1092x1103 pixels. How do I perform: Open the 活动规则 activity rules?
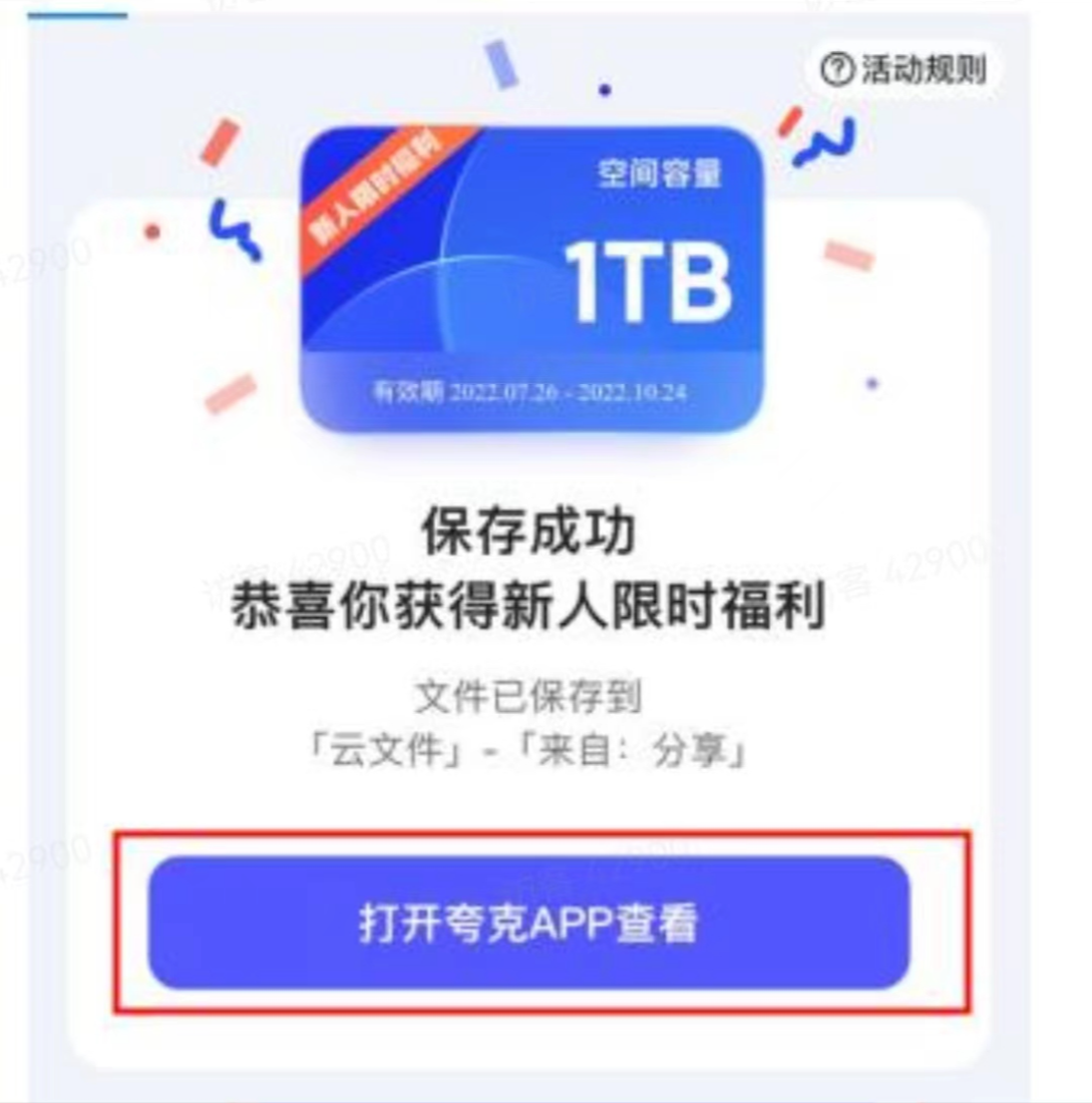coord(904,69)
